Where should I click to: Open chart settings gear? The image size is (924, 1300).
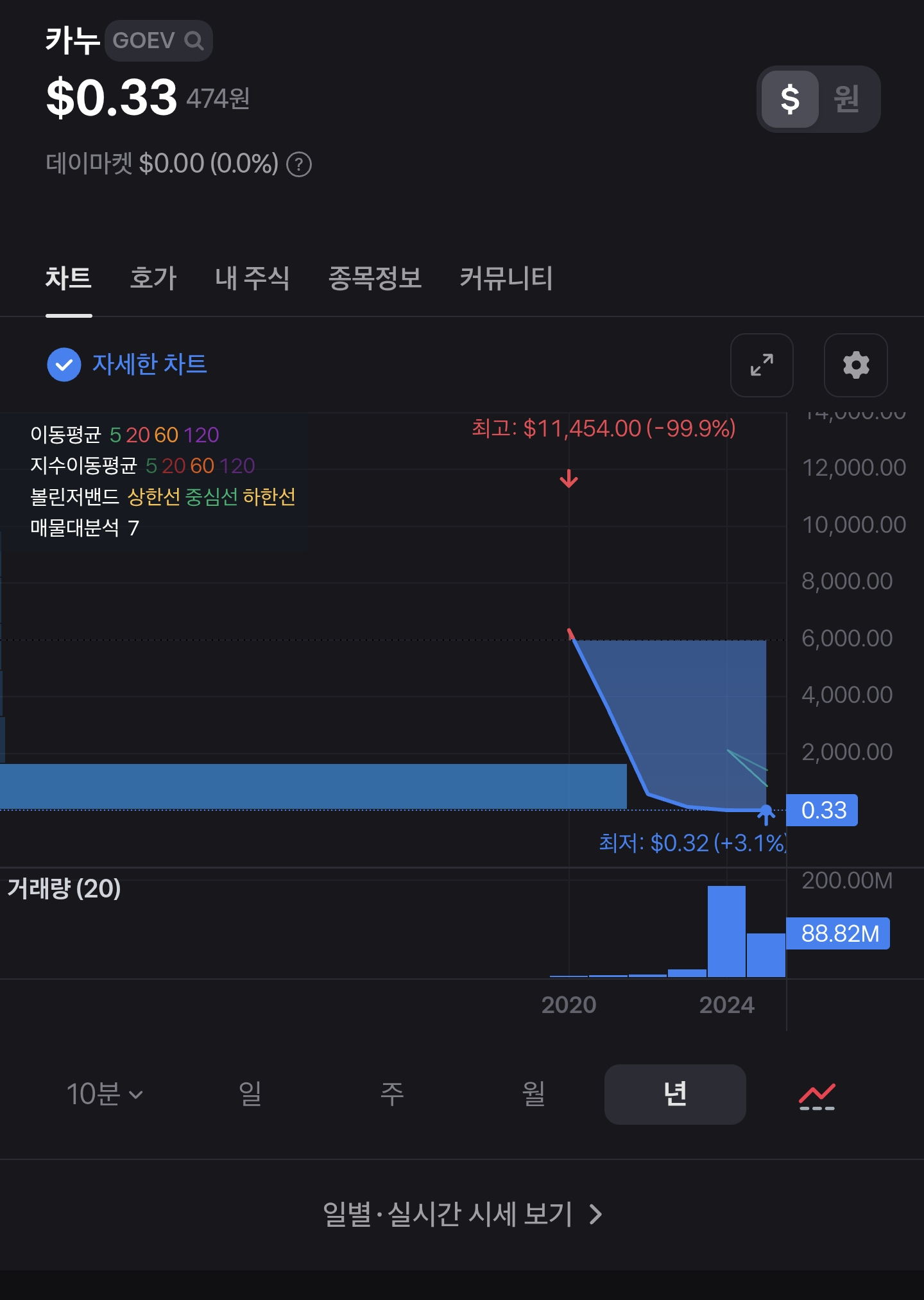(x=855, y=365)
